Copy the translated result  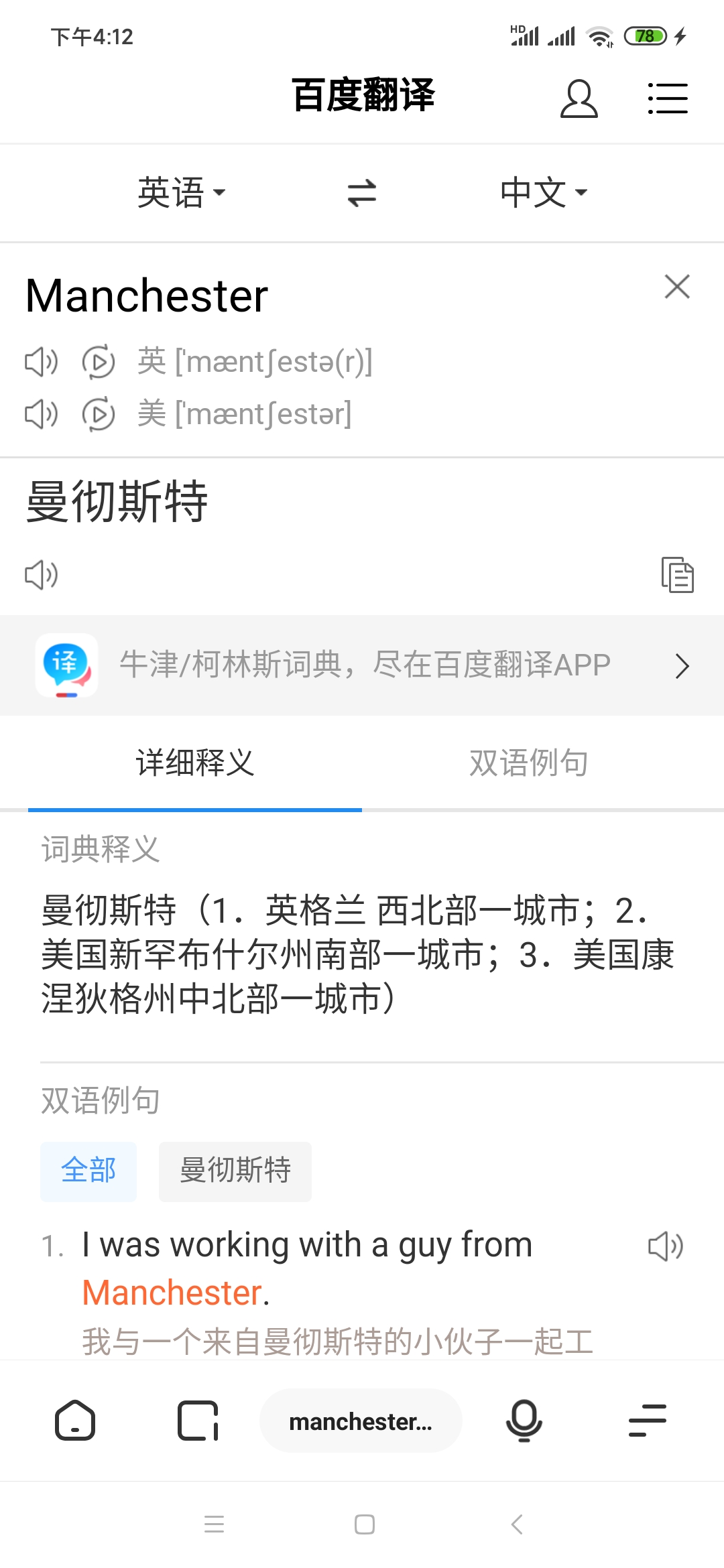tap(677, 575)
